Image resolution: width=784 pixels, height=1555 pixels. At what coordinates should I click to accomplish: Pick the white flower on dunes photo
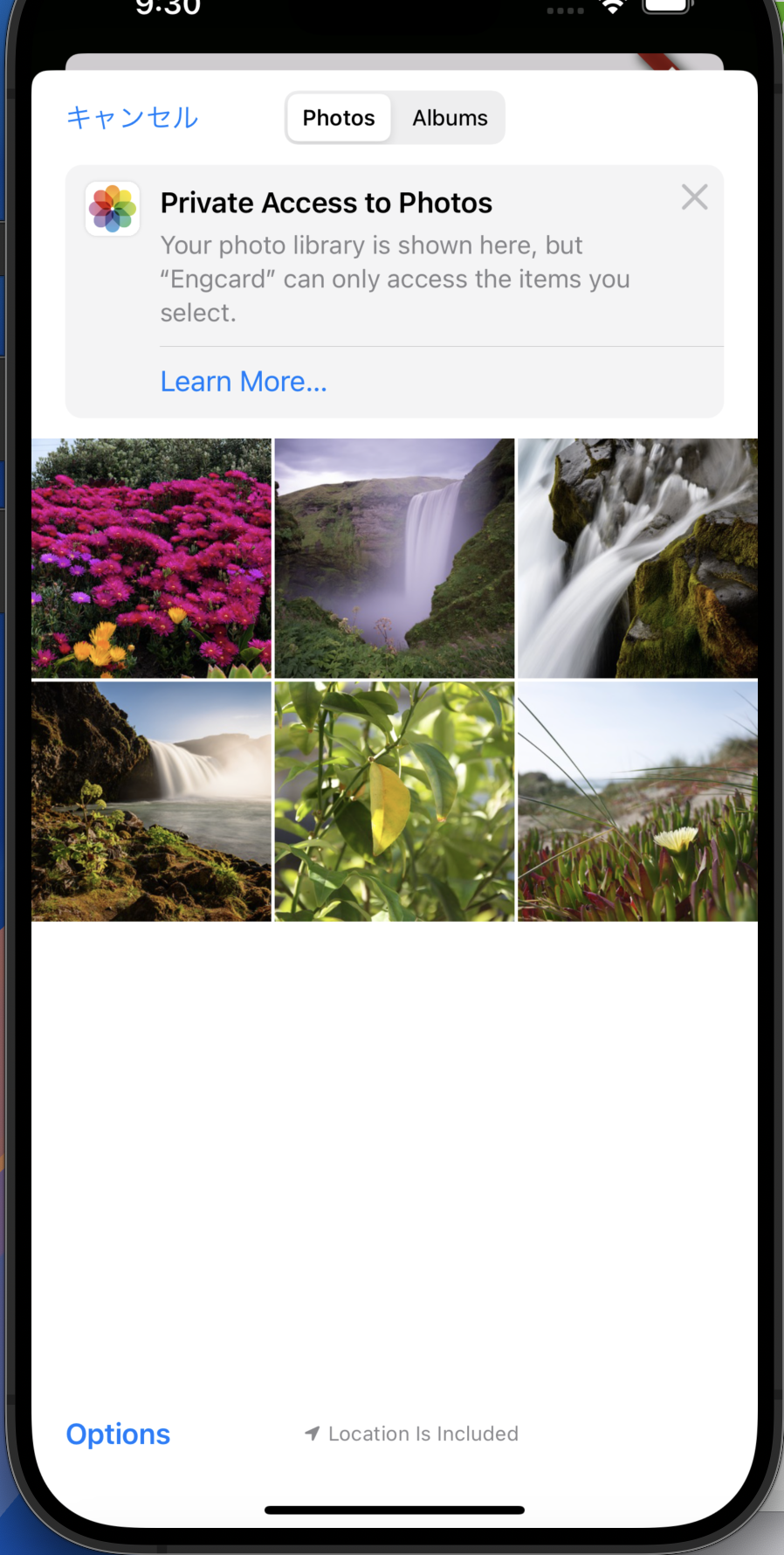pos(637,801)
